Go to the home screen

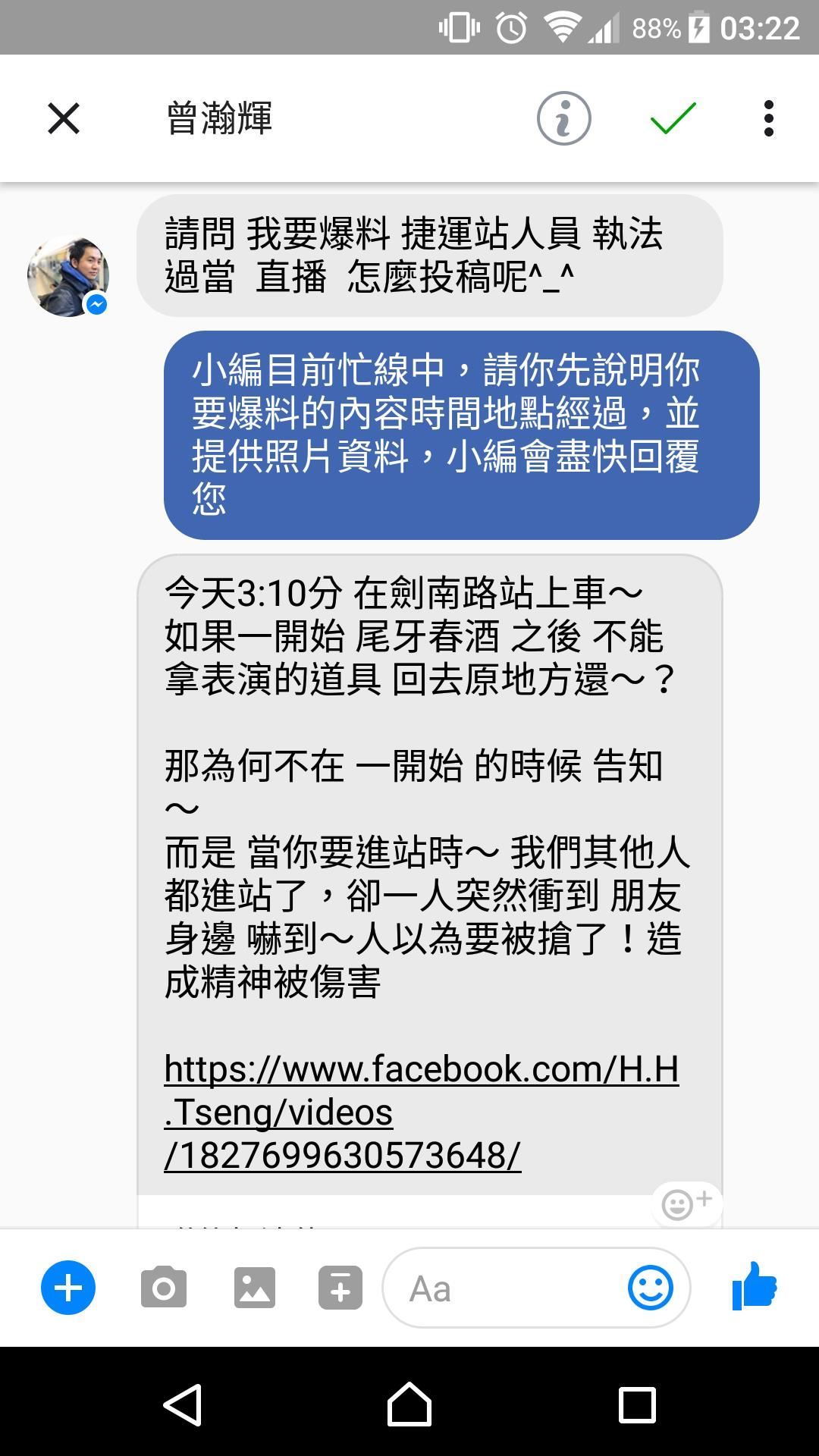(x=409, y=1404)
